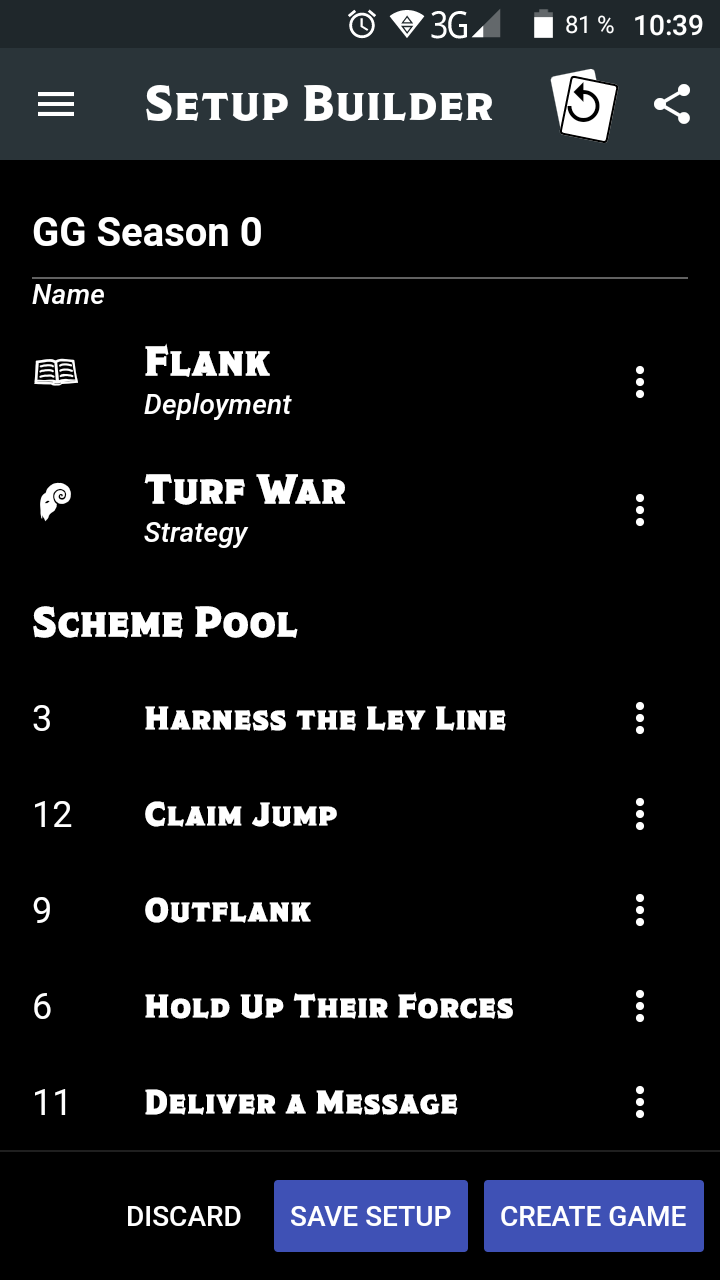The image size is (720, 1280).
Task: Open the alarm clock in the status bar
Action: (362, 24)
